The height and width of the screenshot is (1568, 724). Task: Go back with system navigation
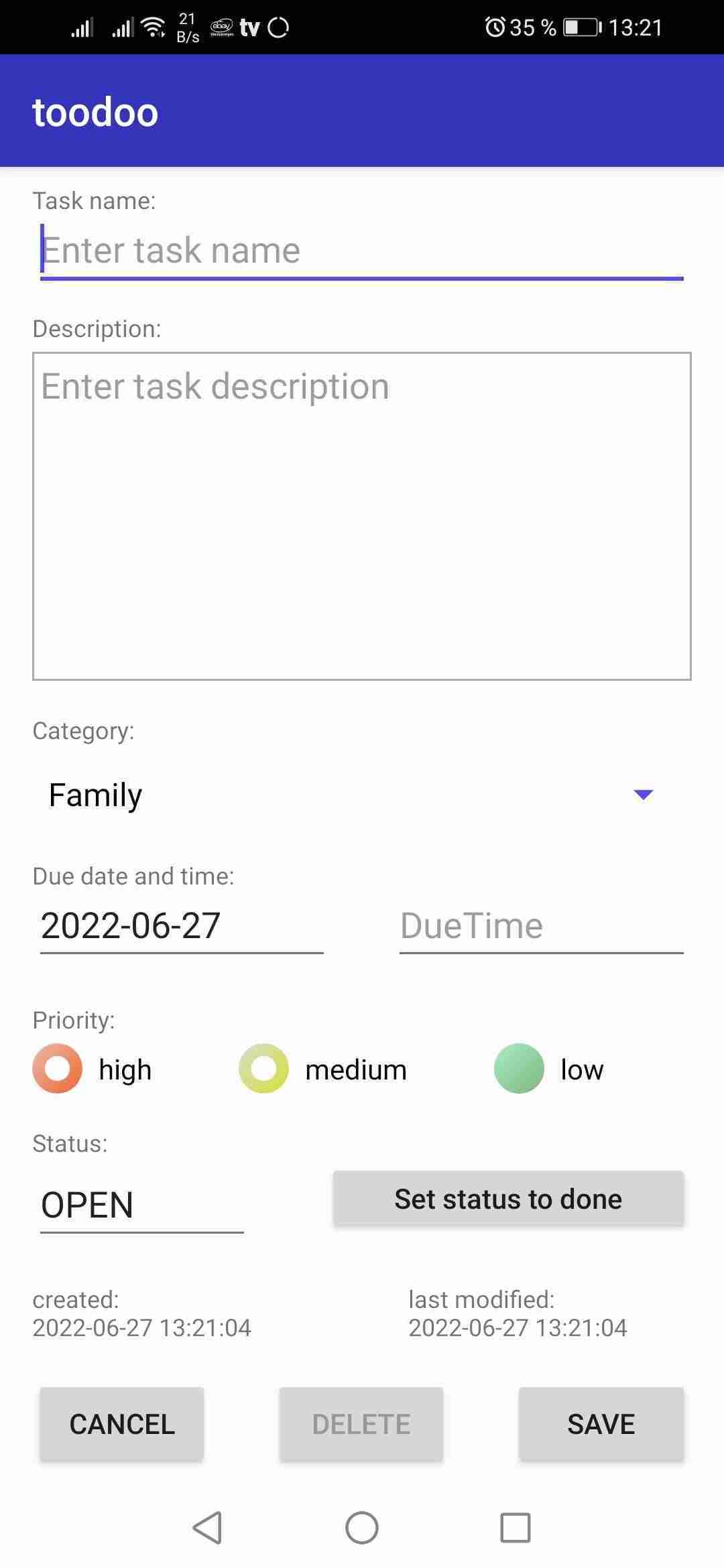[x=207, y=1528]
